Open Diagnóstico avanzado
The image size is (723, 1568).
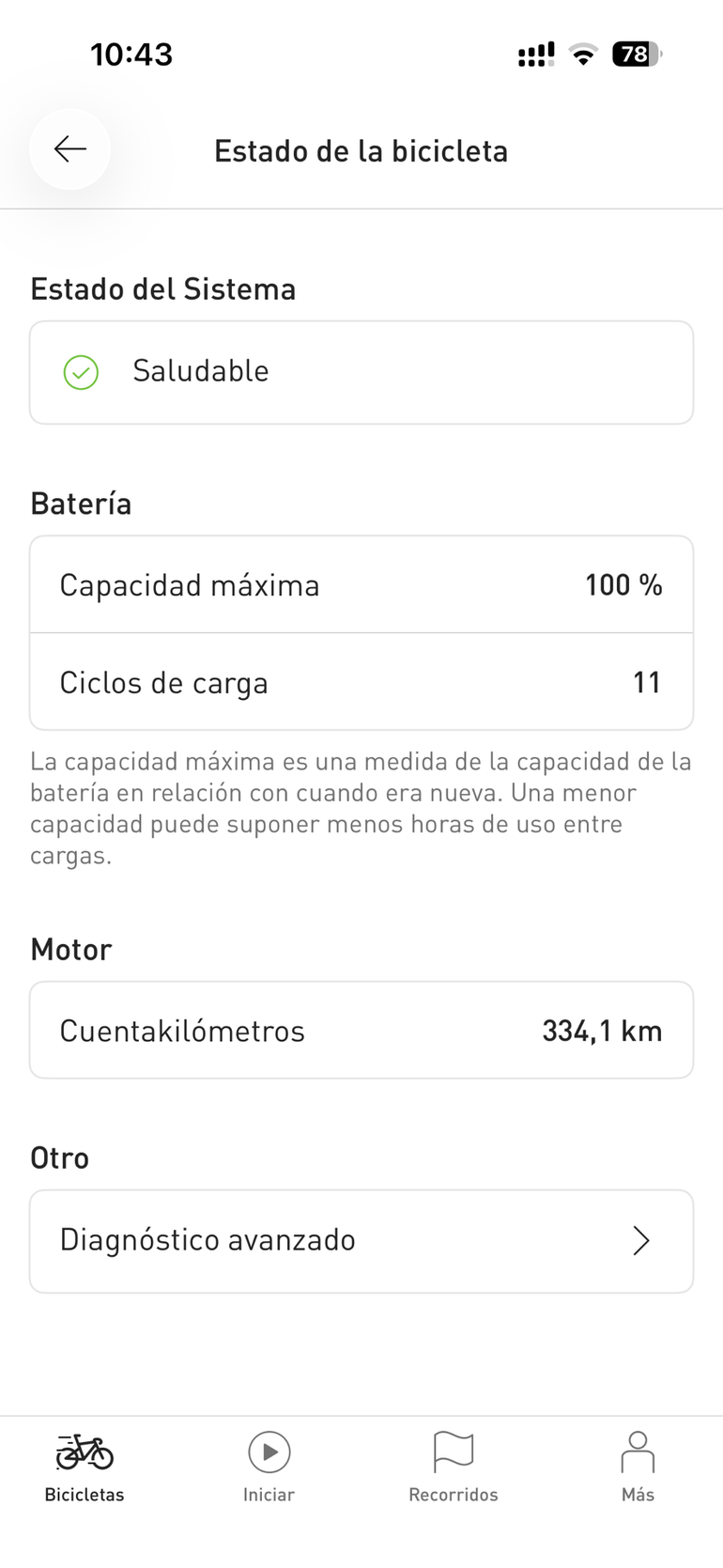(361, 1241)
